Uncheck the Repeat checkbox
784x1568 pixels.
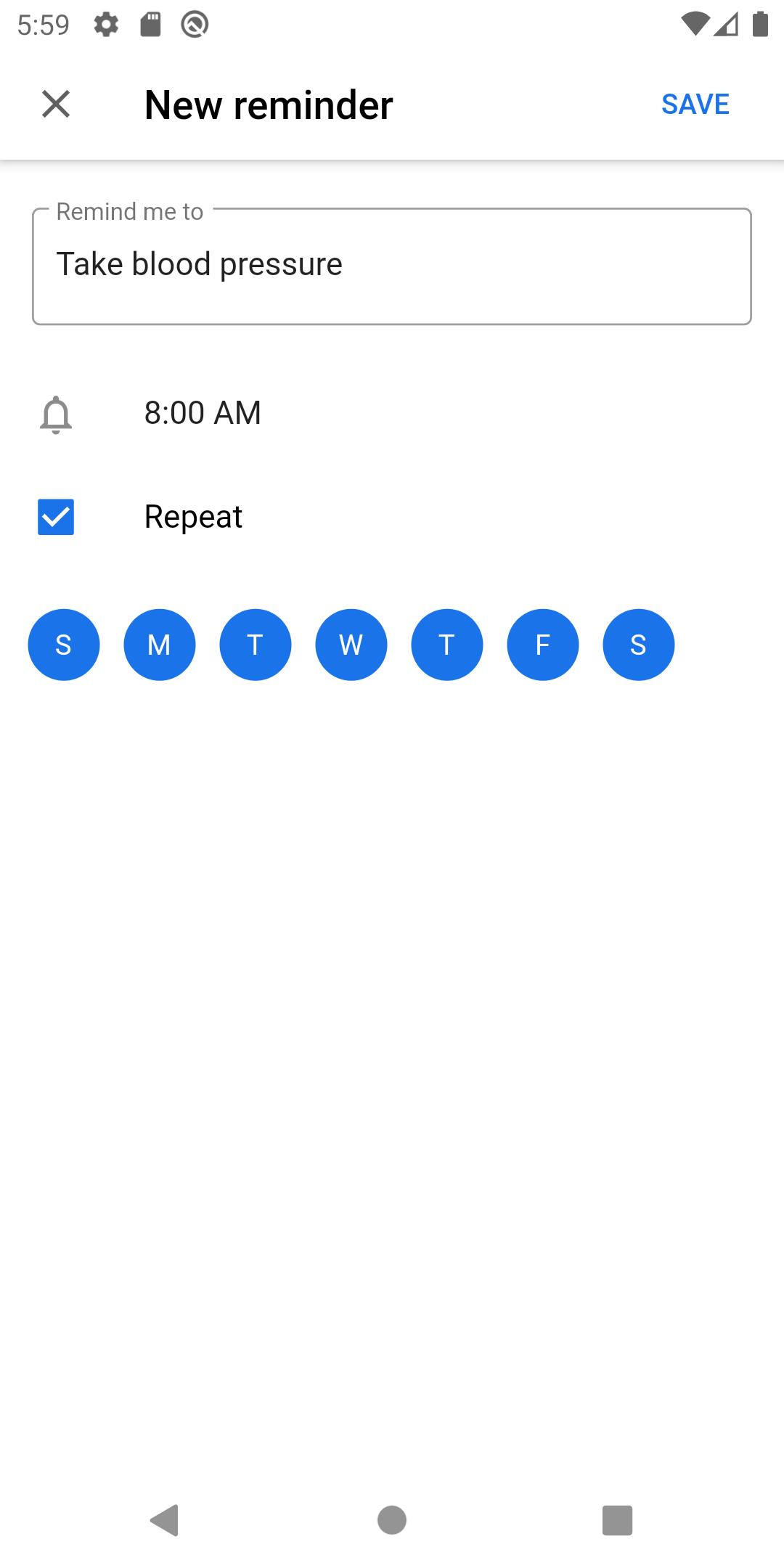(x=56, y=517)
